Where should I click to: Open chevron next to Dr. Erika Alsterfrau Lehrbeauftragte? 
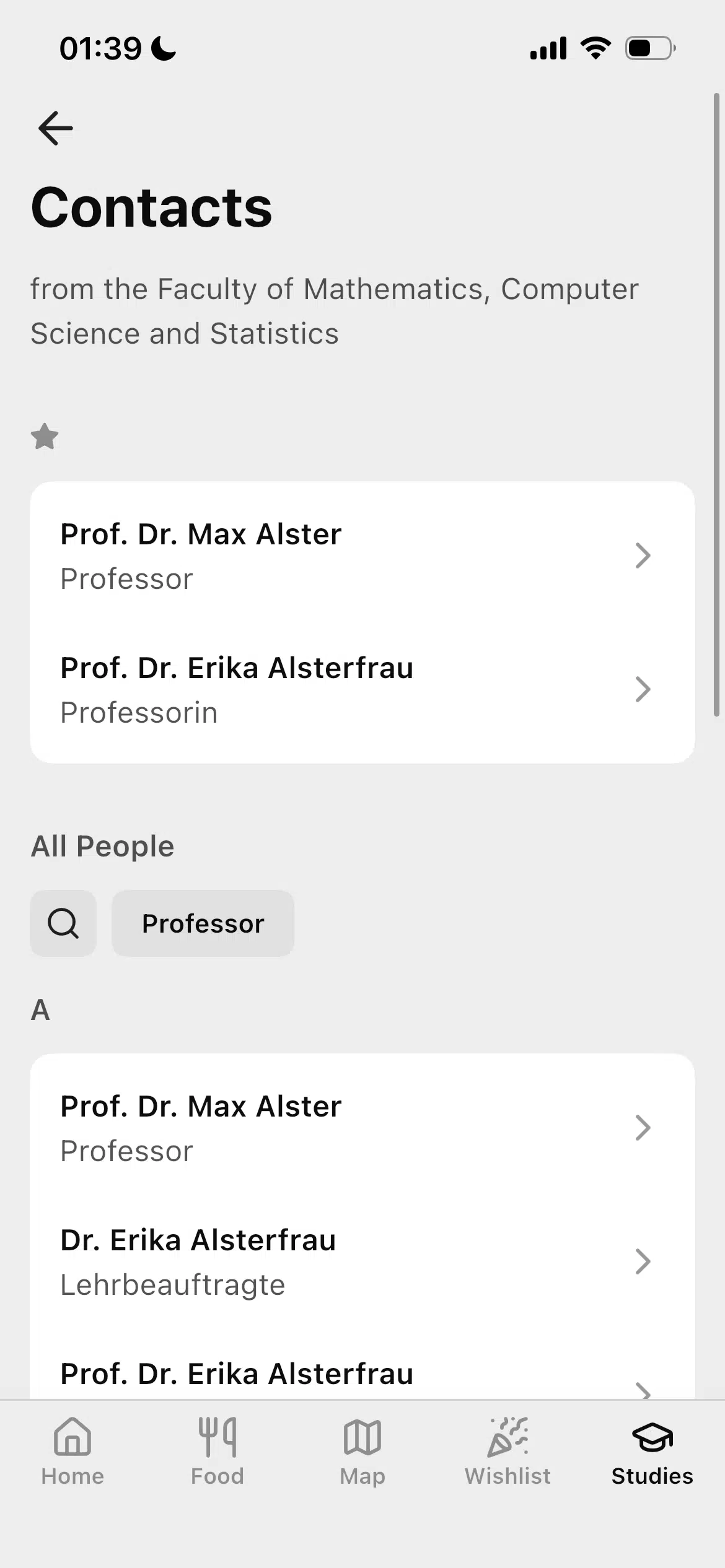click(643, 1262)
